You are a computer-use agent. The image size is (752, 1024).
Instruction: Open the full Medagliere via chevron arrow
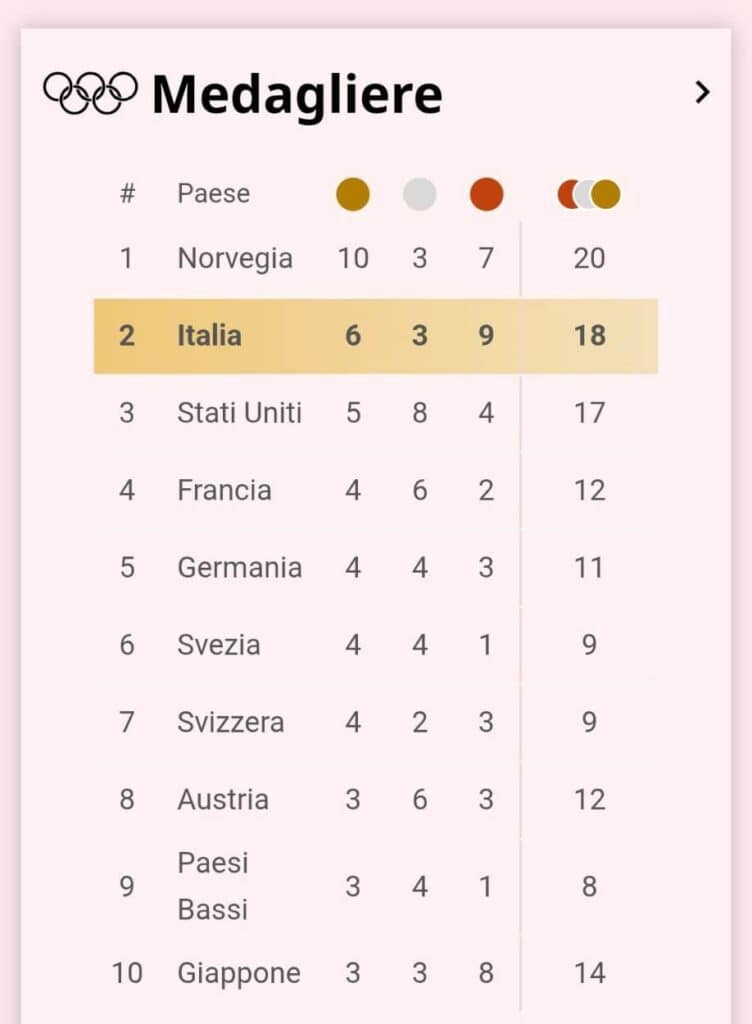click(x=702, y=93)
